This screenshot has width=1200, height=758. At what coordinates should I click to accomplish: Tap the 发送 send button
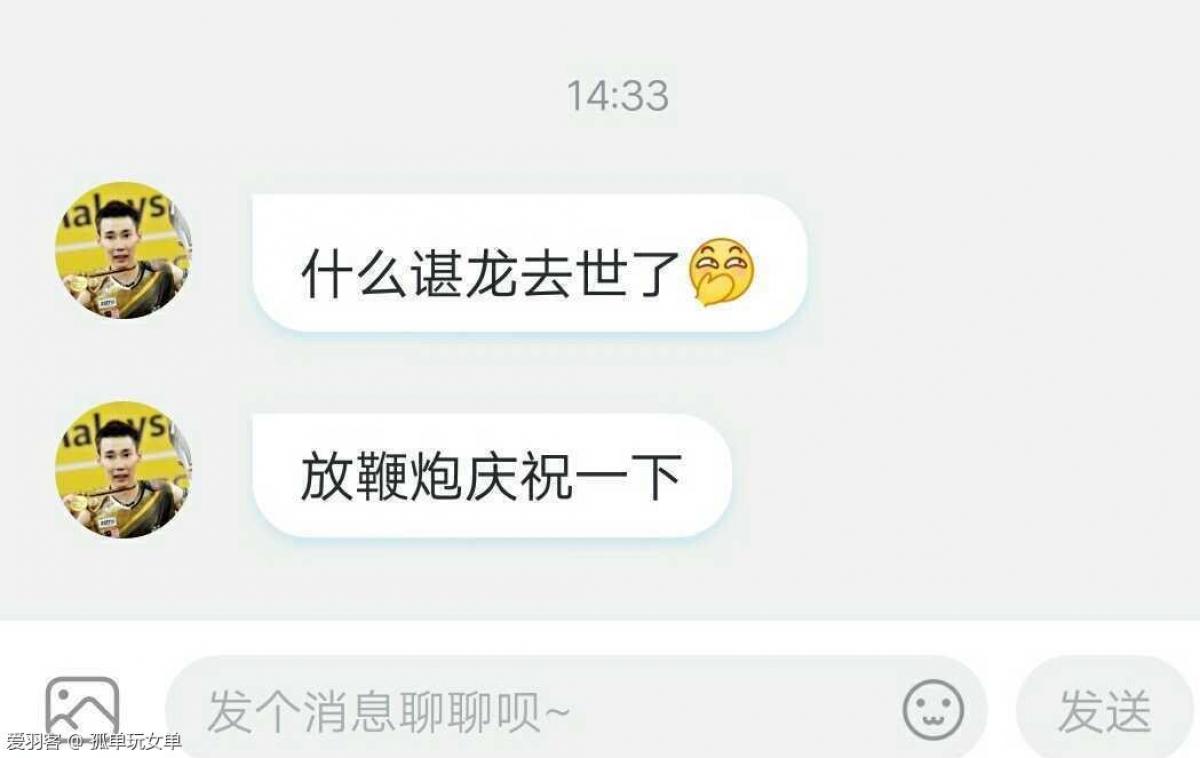[x=1104, y=711]
